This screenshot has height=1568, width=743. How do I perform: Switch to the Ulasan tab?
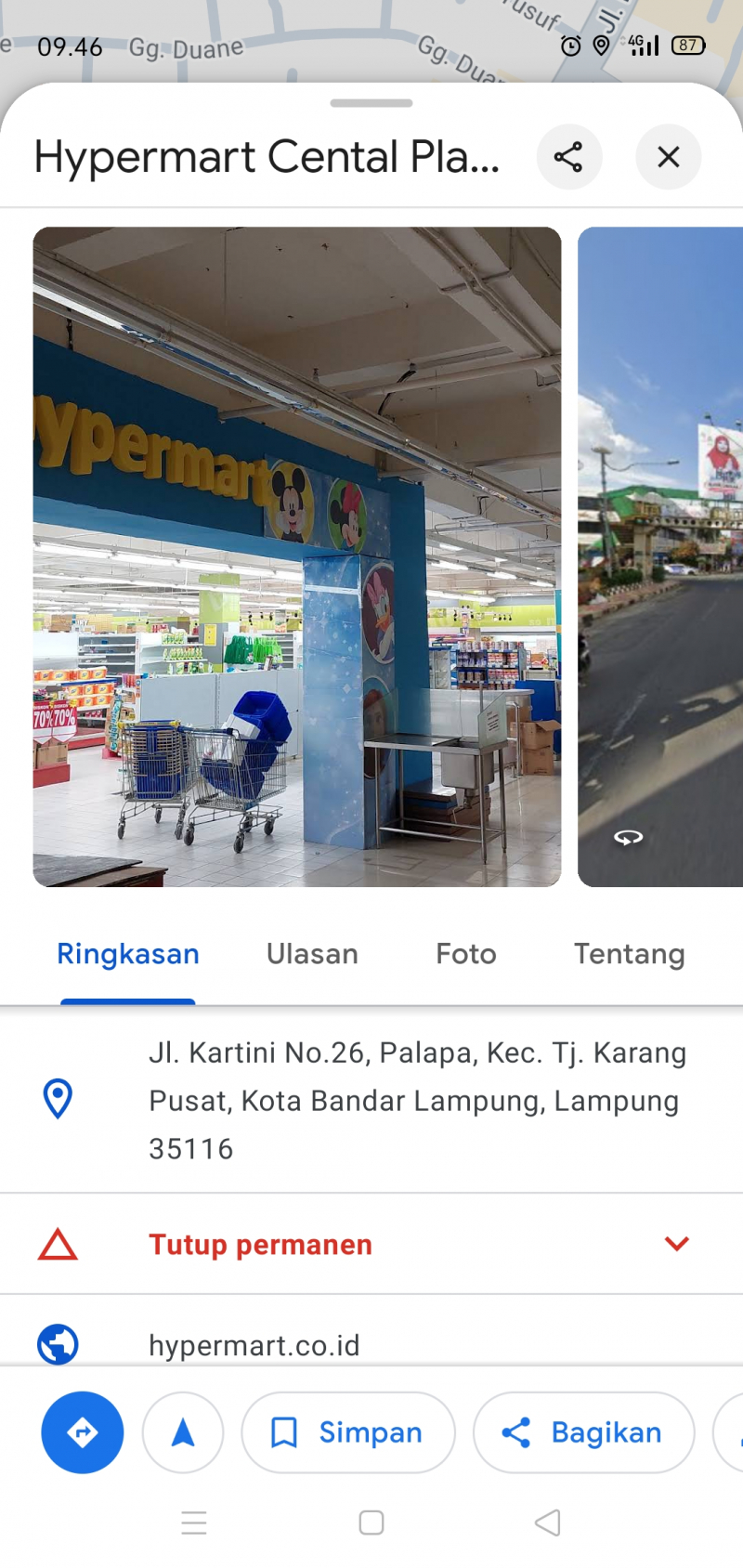[x=312, y=954]
